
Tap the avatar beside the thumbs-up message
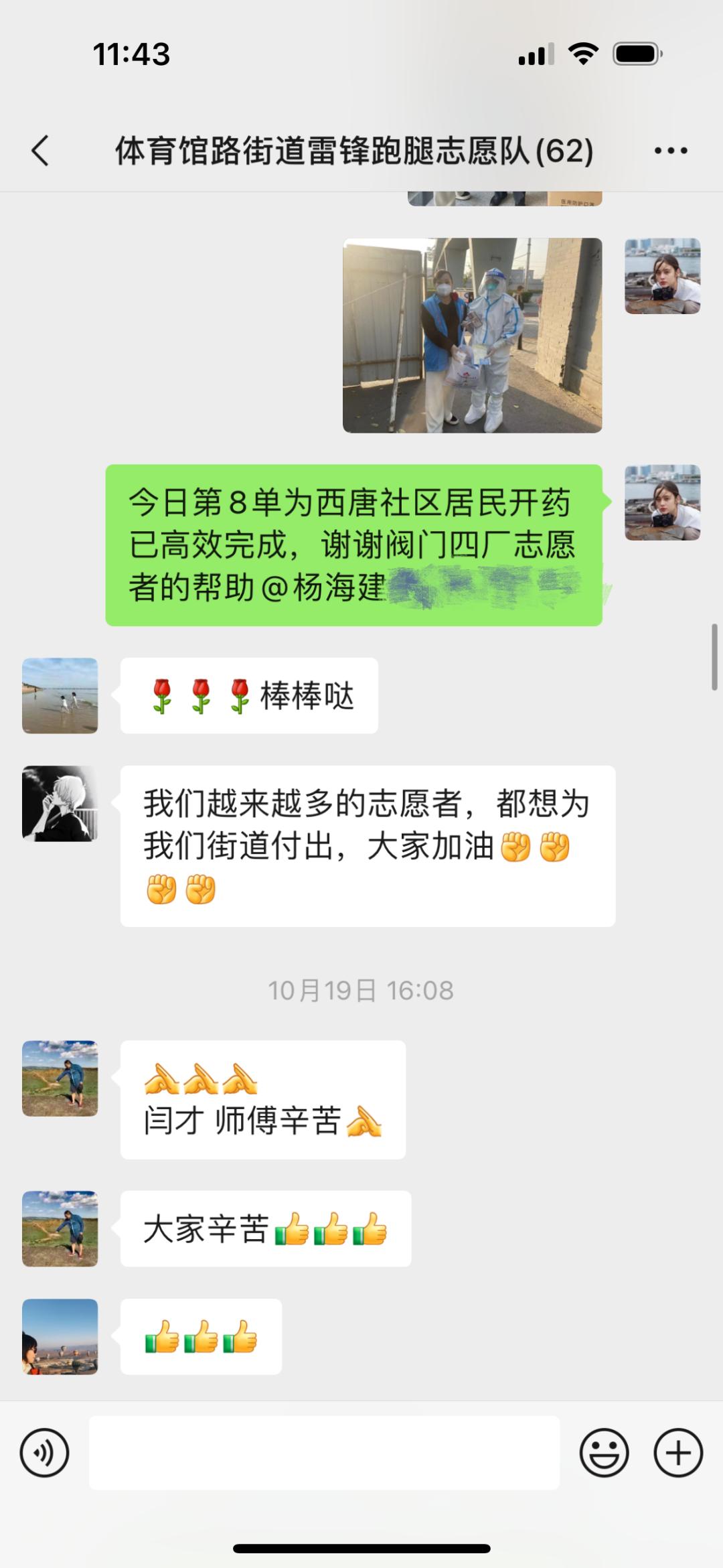point(59,1338)
